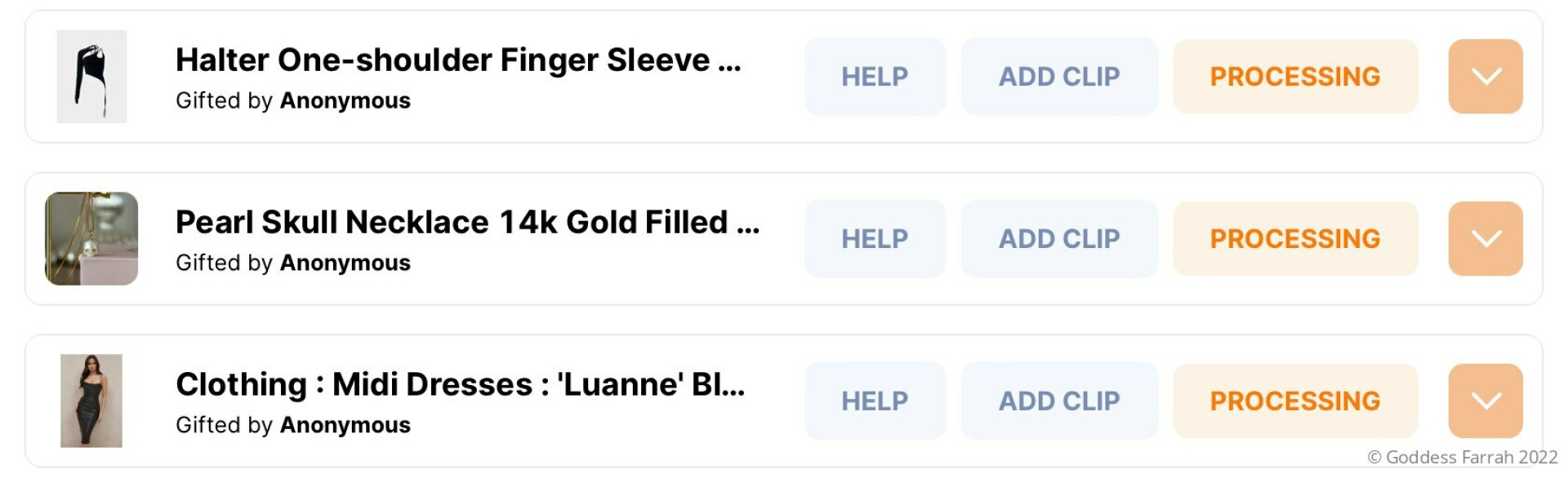Tap PROCESSING status on 'Luanne' midi dress

tap(1295, 401)
